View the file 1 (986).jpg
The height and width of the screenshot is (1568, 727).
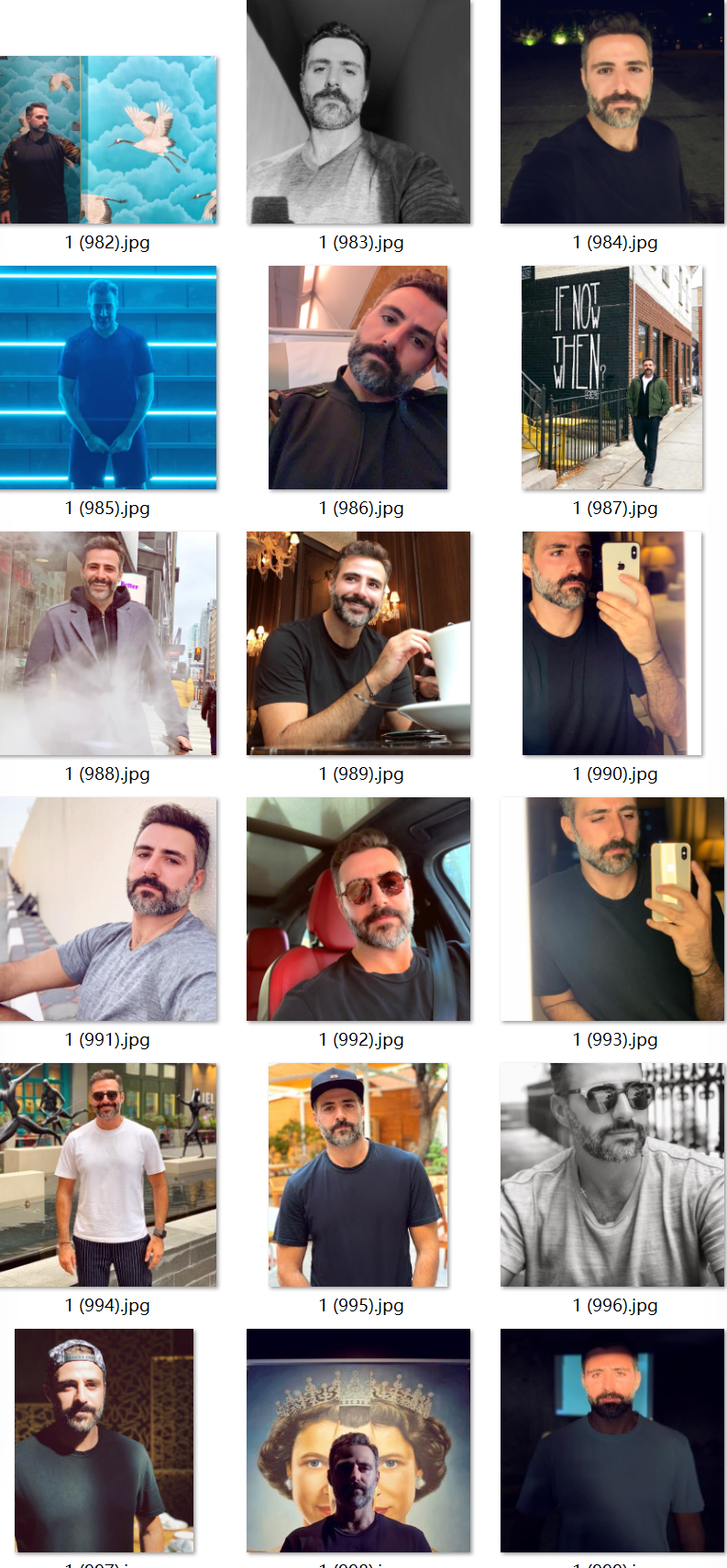358,378
